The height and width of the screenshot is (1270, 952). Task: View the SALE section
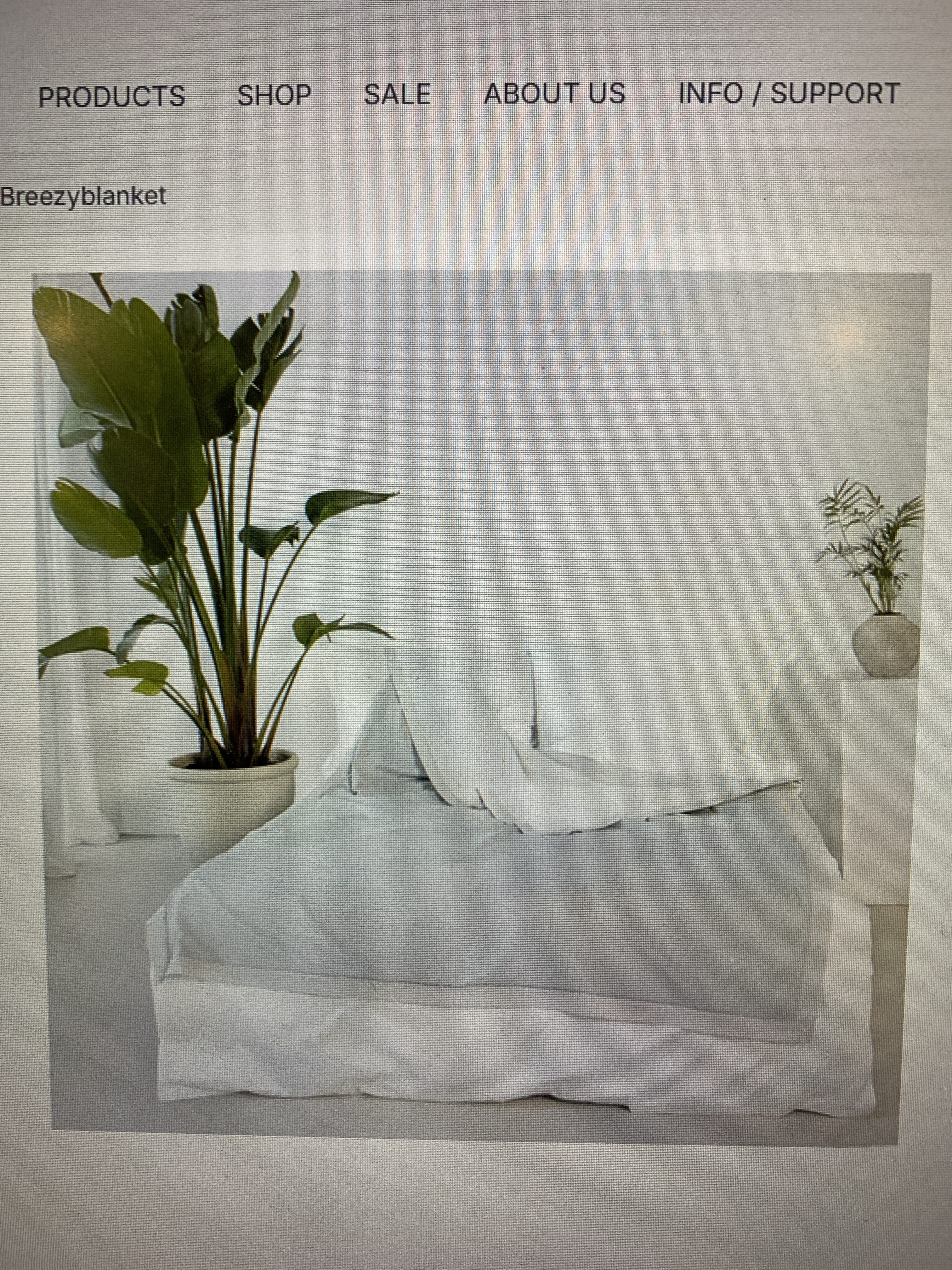pos(397,94)
